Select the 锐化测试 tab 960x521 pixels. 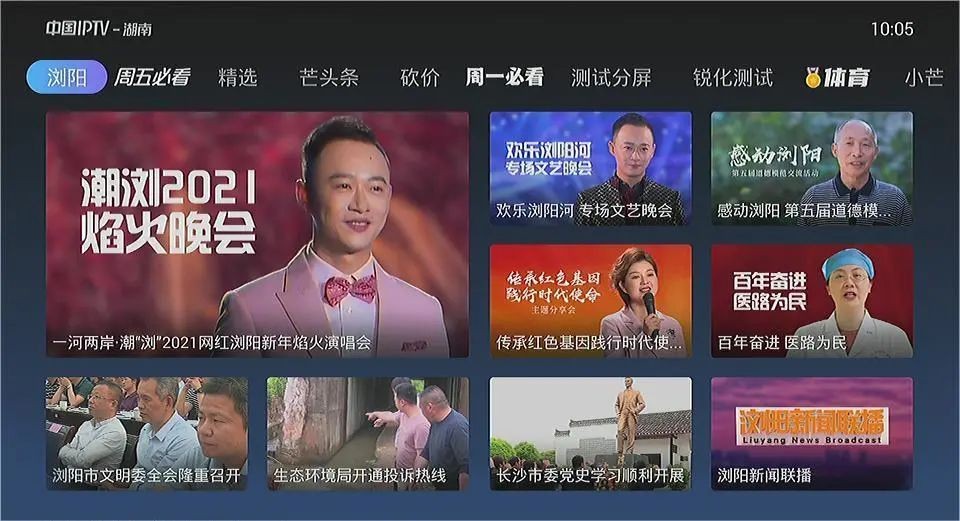coord(733,77)
